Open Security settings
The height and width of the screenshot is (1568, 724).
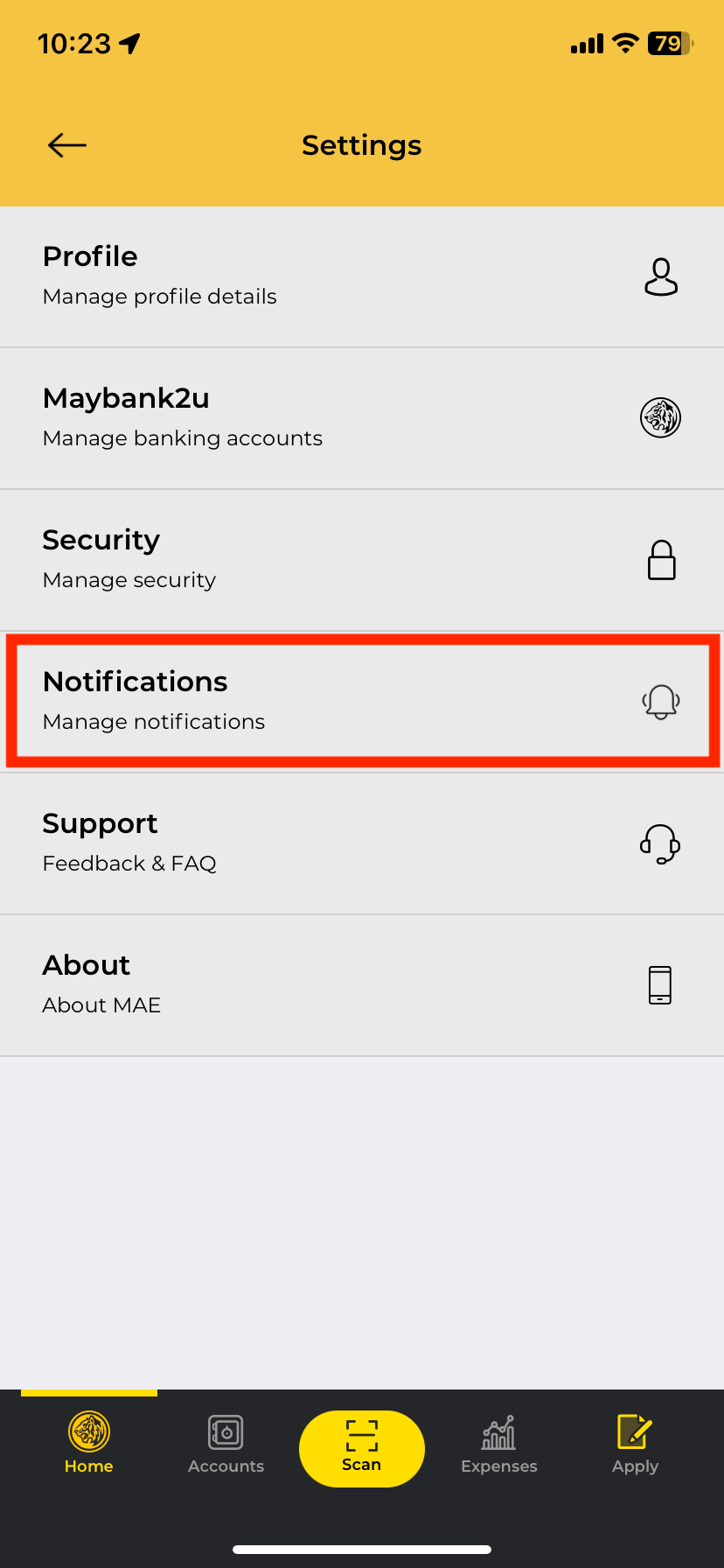coord(361,560)
